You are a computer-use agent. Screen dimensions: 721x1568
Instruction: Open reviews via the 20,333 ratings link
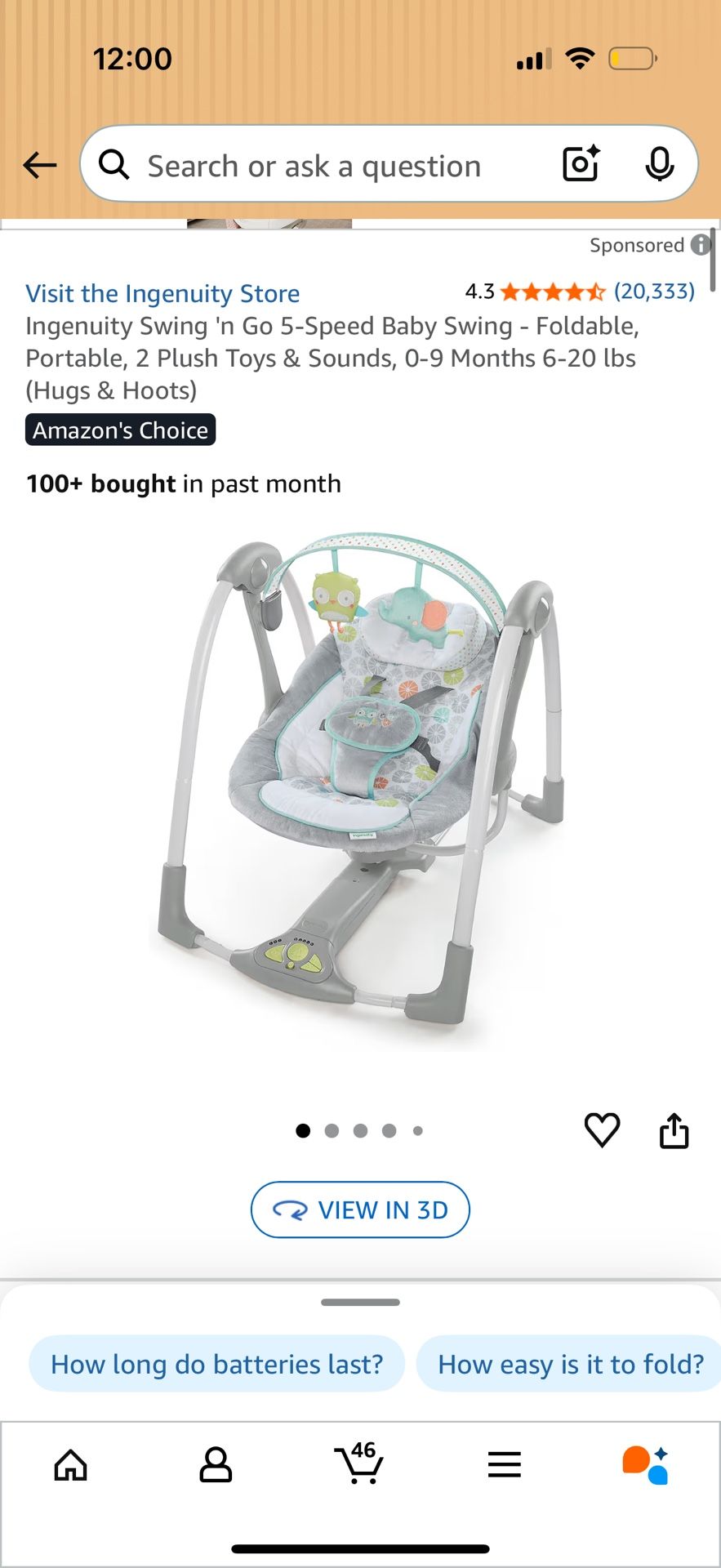point(653,292)
